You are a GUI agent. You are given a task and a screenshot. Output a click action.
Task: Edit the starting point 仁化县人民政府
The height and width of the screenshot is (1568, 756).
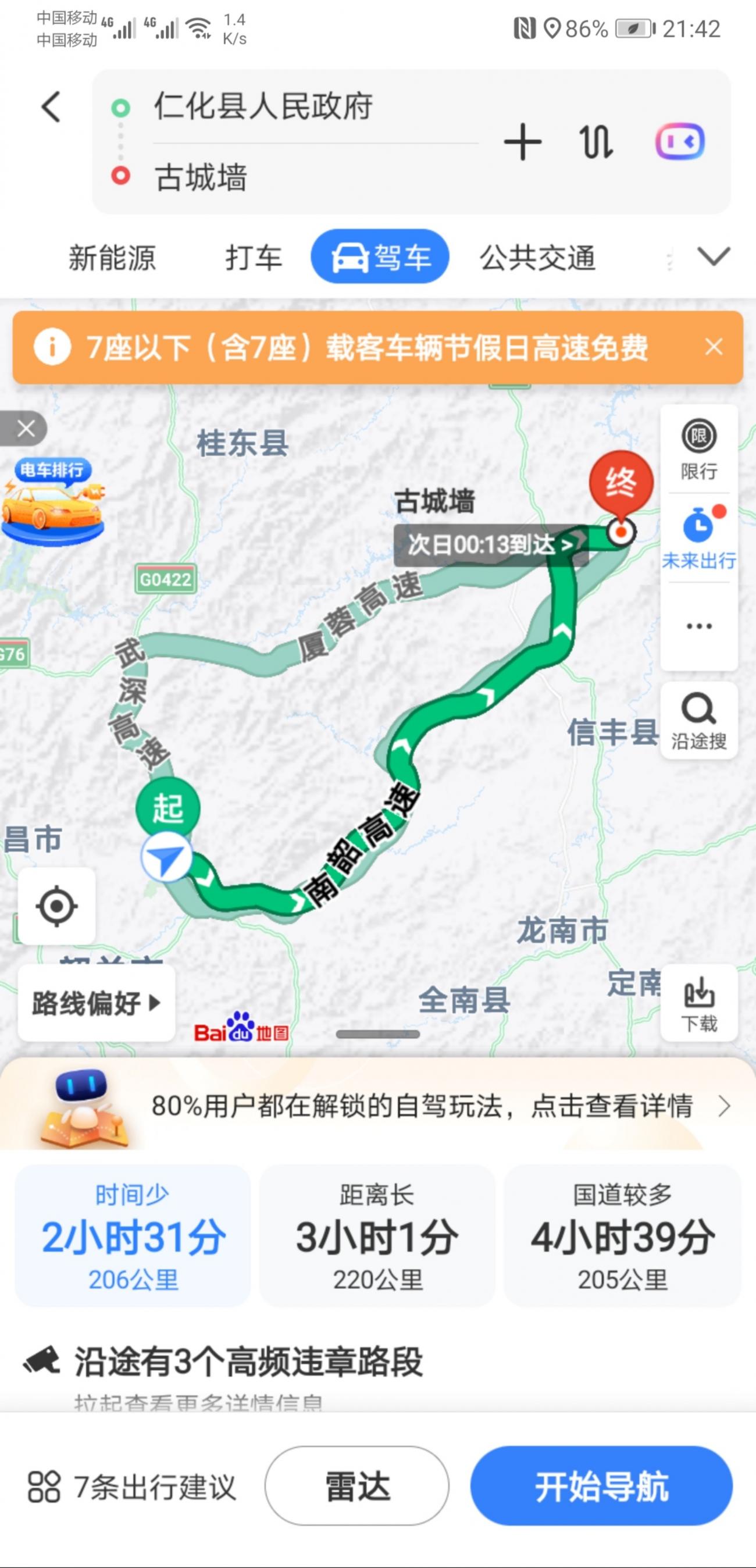point(263,107)
